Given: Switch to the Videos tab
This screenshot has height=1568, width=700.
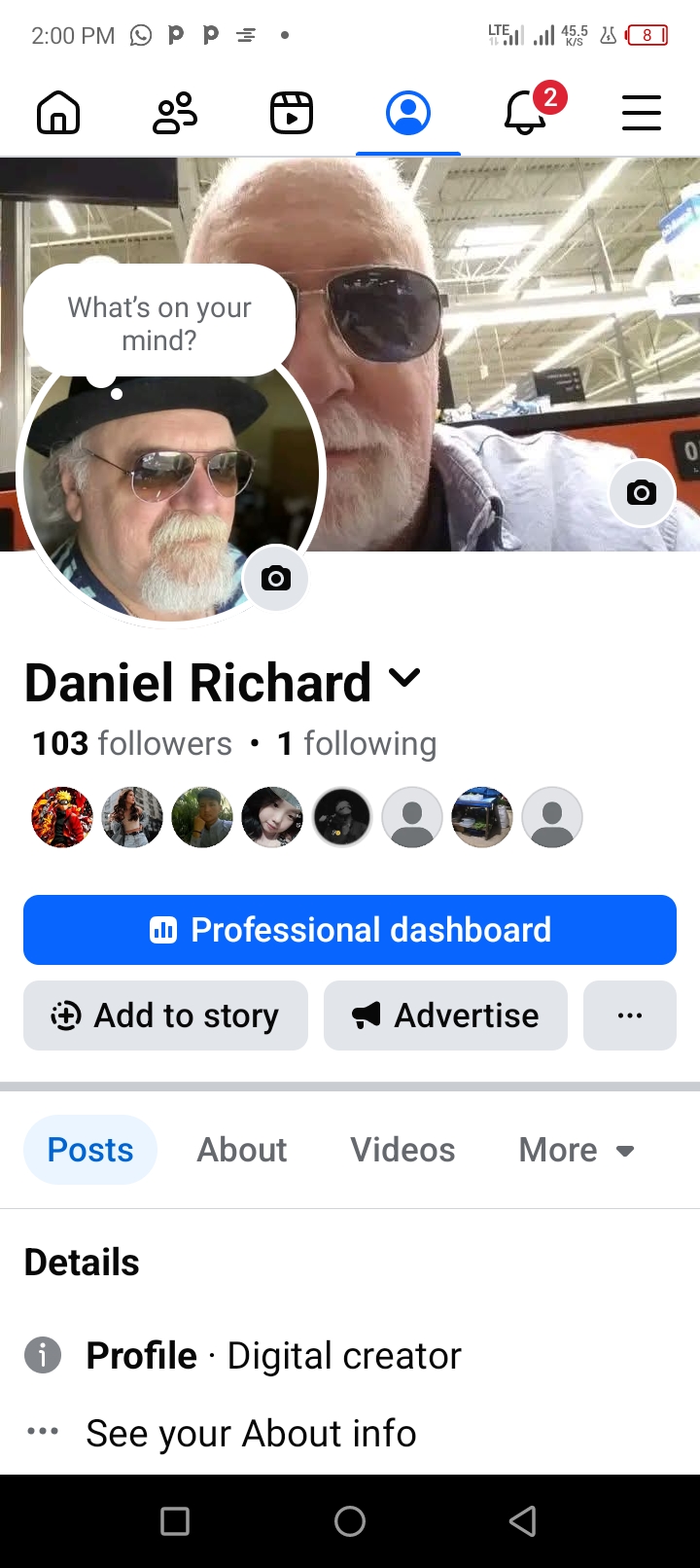Looking at the screenshot, I should 402,1150.
